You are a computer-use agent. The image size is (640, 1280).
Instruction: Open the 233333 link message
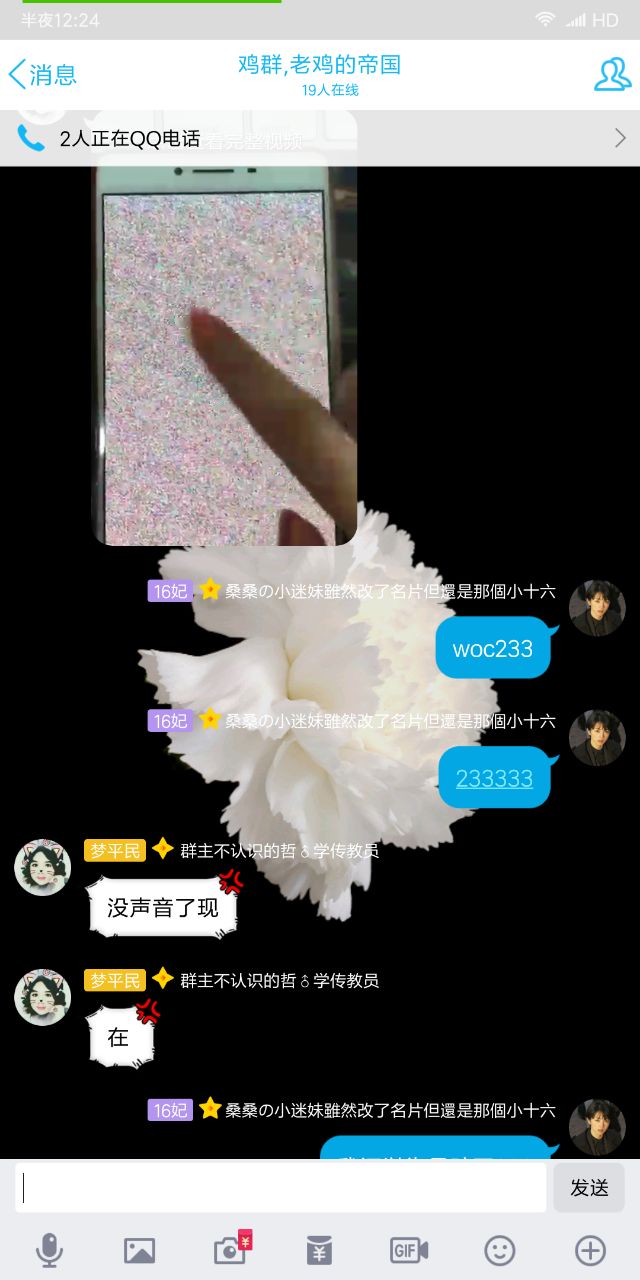494,778
